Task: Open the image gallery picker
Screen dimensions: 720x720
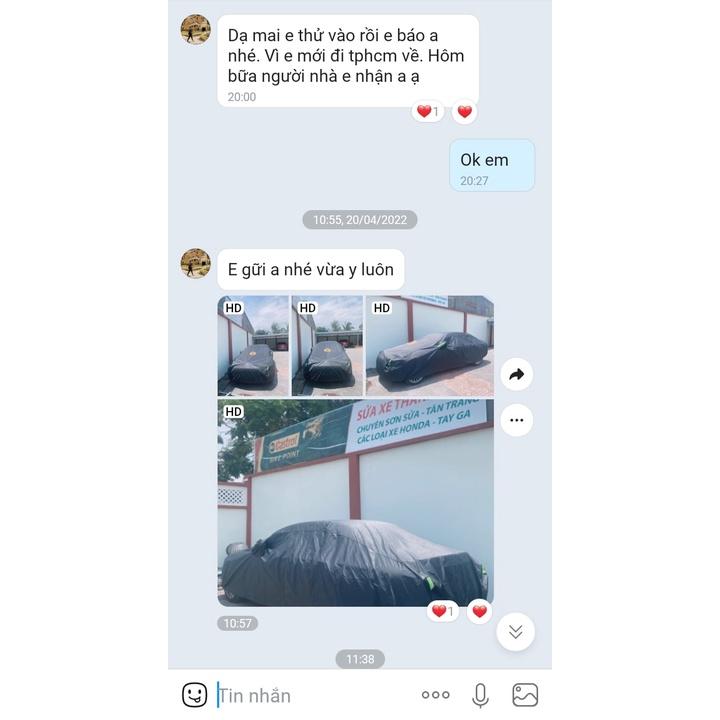Action: (525, 695)
